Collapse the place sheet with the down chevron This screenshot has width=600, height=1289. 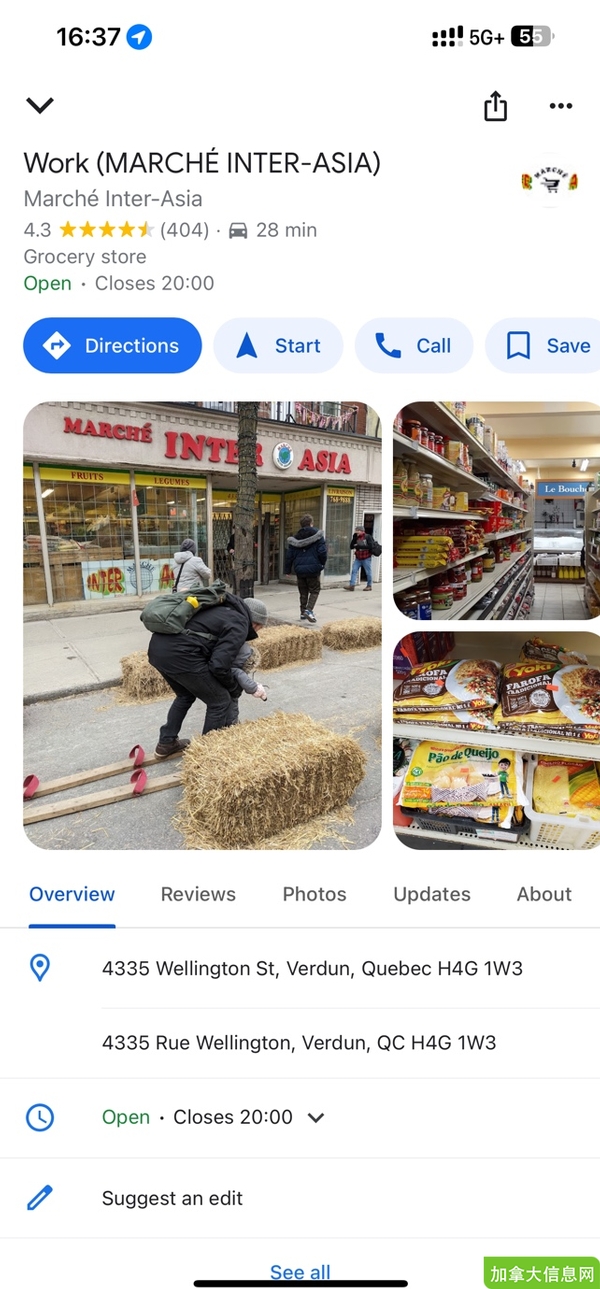(x=40, y=106)
